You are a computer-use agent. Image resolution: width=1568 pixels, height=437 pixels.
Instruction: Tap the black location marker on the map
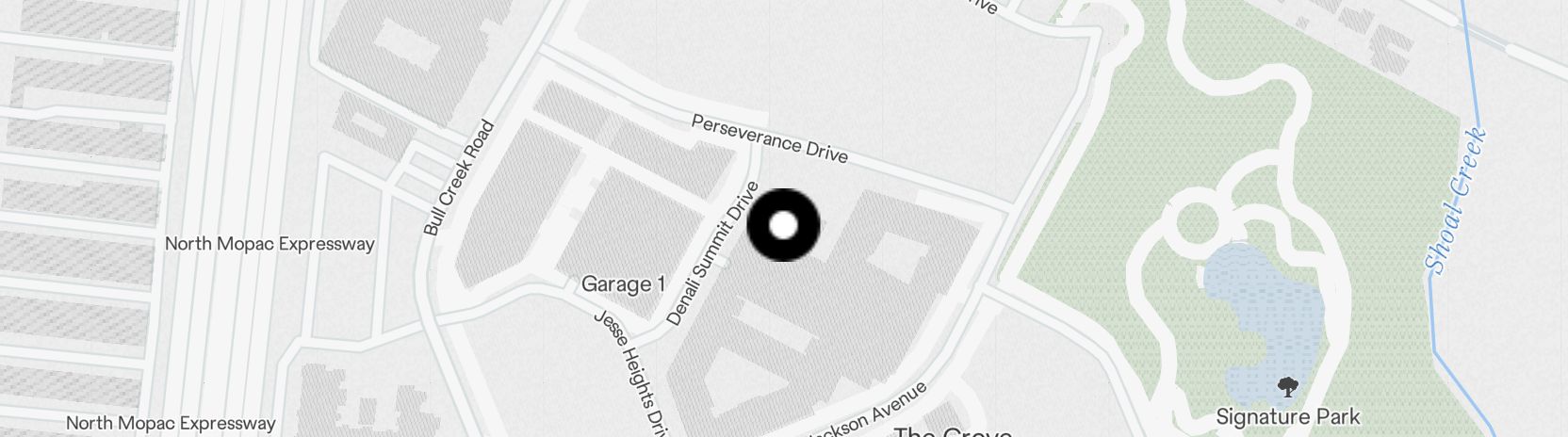pyautogui.click(x=783, y=225)
